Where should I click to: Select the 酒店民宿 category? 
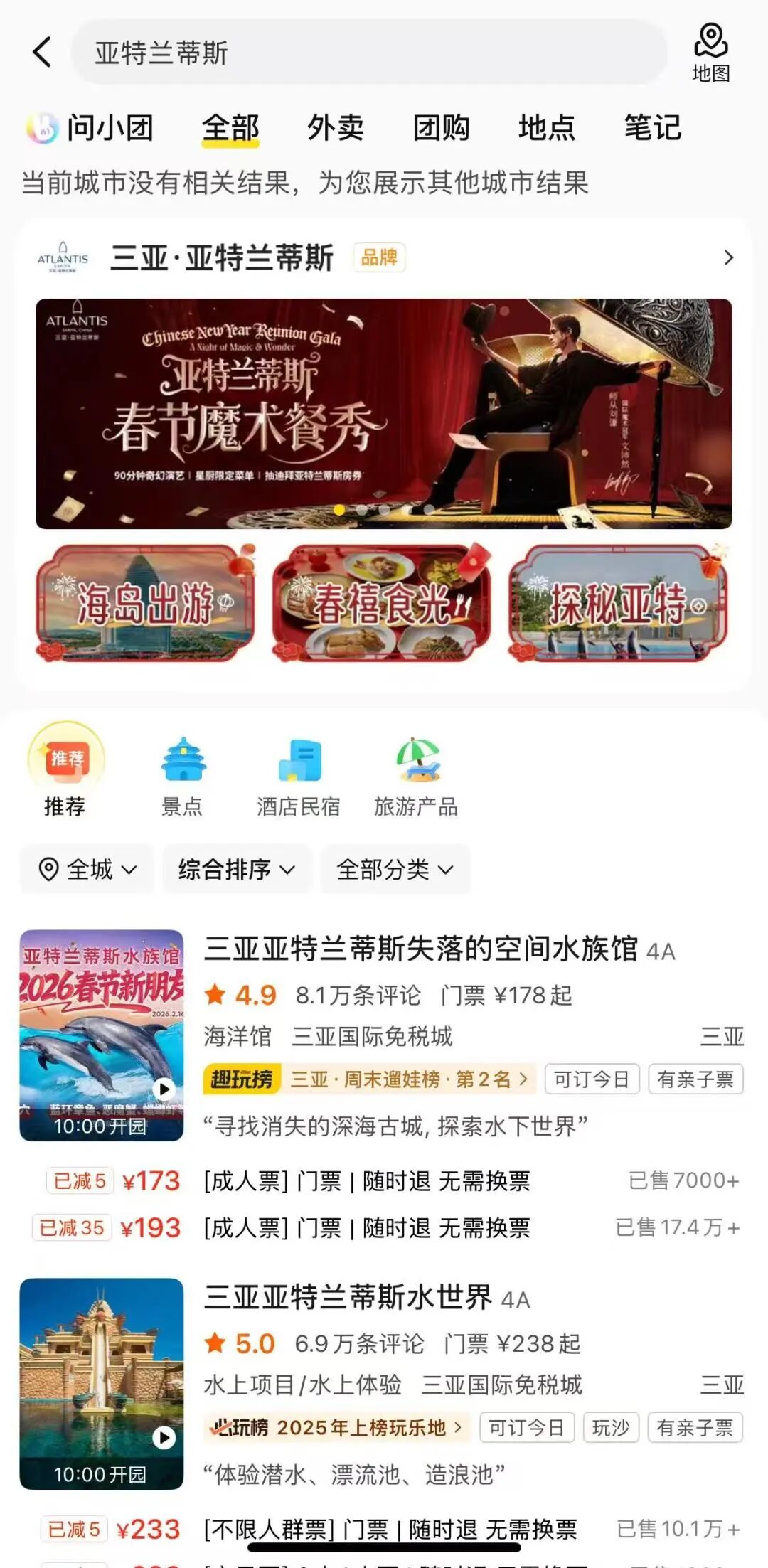(x=299, y=776)
